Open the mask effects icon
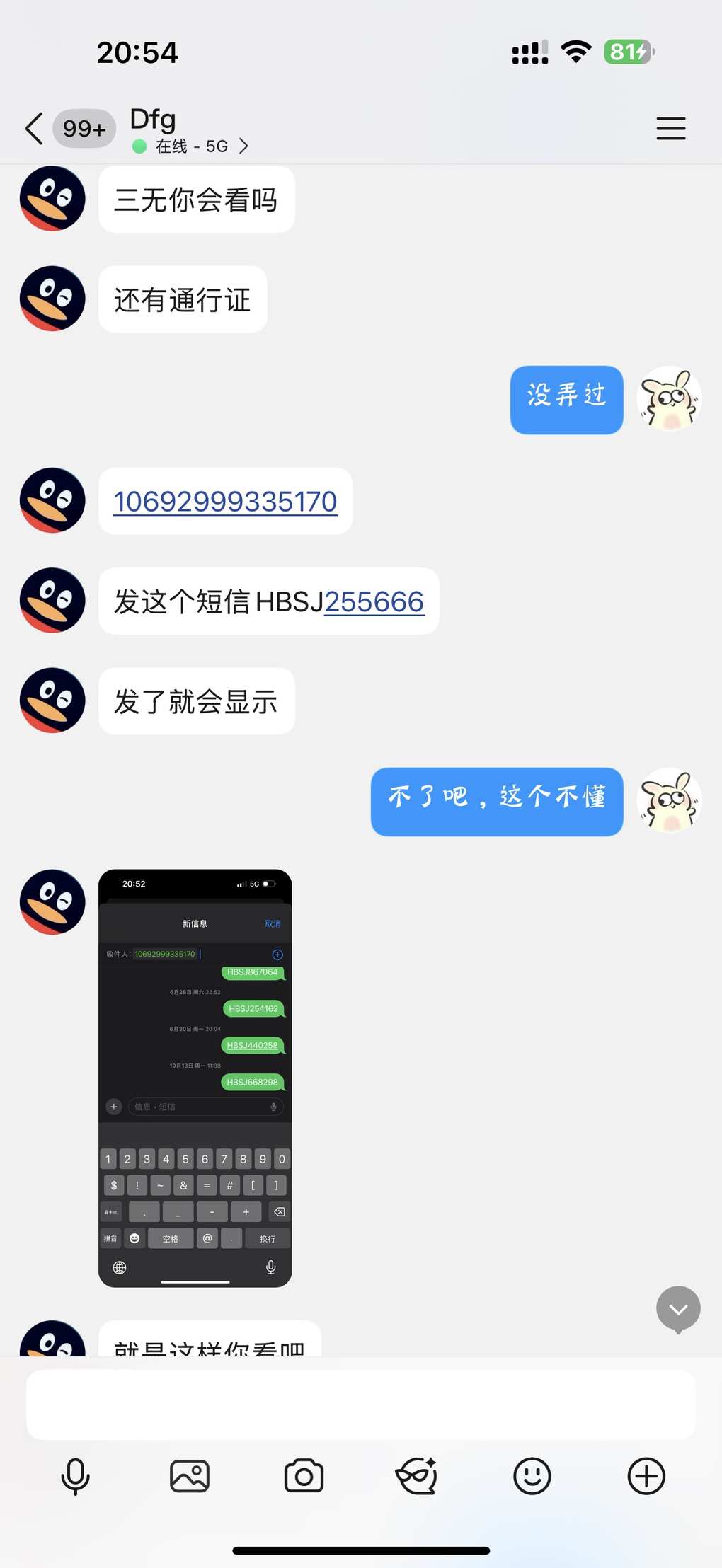The width and height of the screenshot is (722, 1568). pos(417,1476)
